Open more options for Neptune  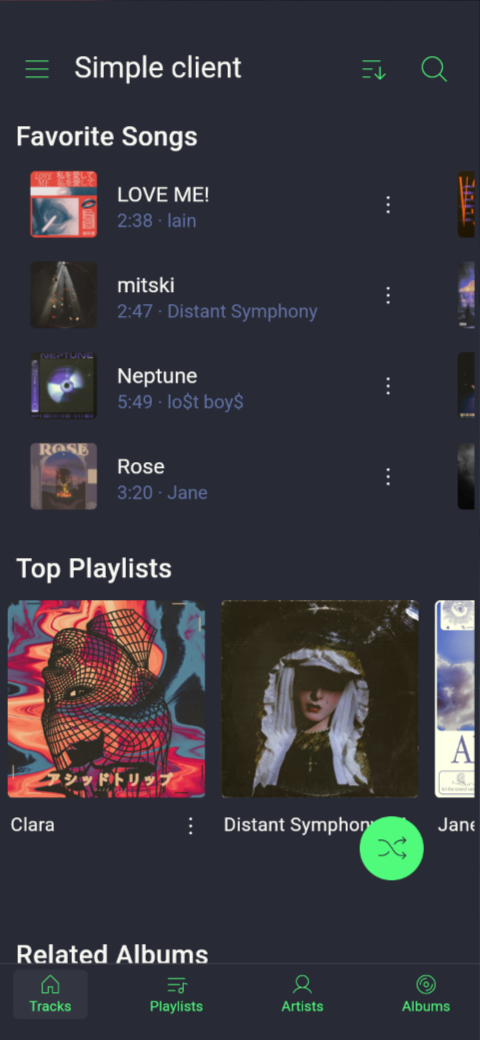389,386
